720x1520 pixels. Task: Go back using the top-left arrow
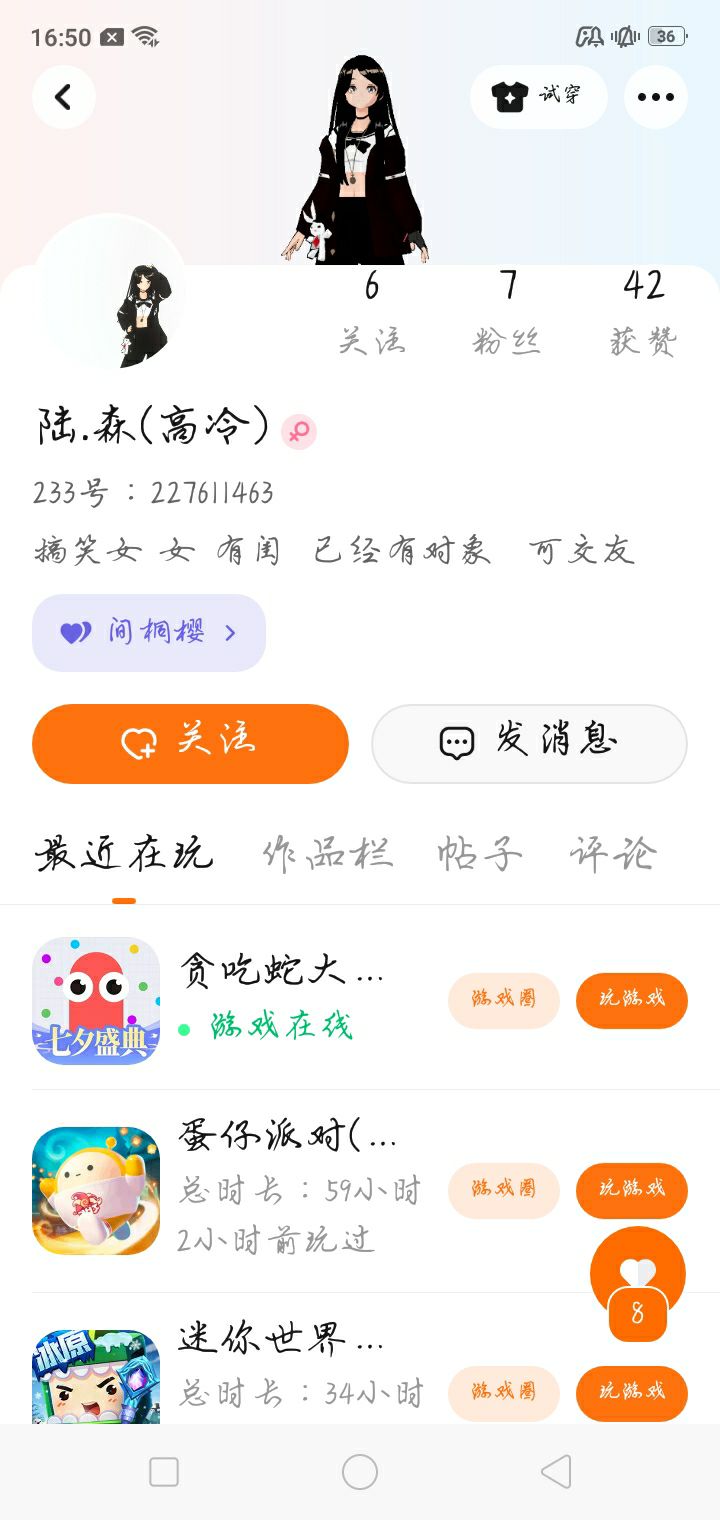pyautogui.click(x=63, y=97)
